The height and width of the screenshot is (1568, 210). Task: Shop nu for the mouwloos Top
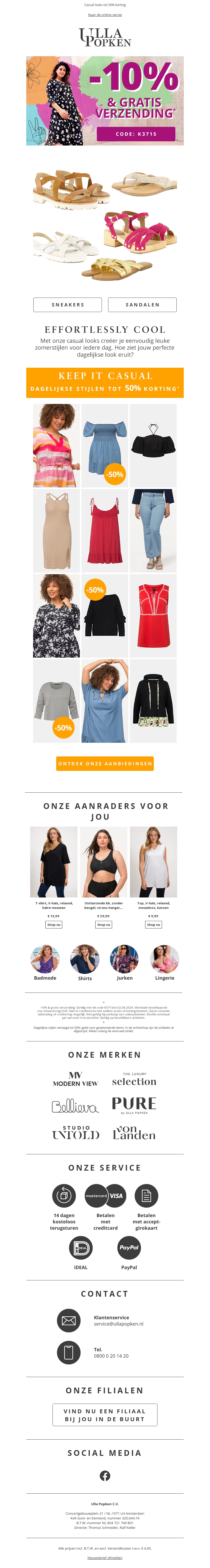pyautogui.click(x=153, y=924)
